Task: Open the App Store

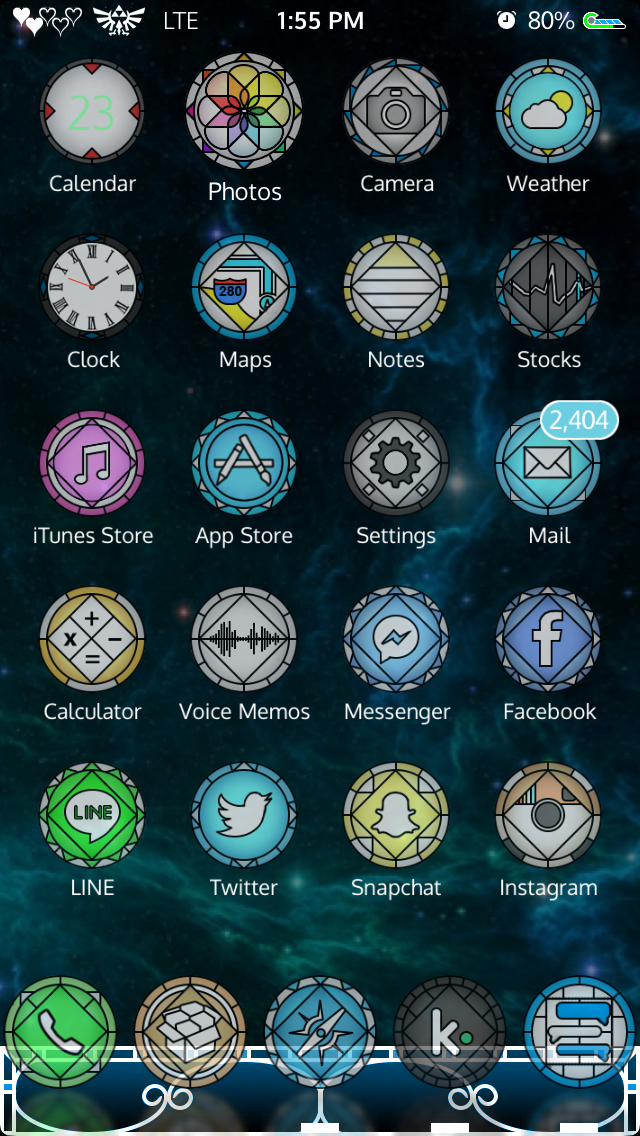Action: [x=244, y=463]
